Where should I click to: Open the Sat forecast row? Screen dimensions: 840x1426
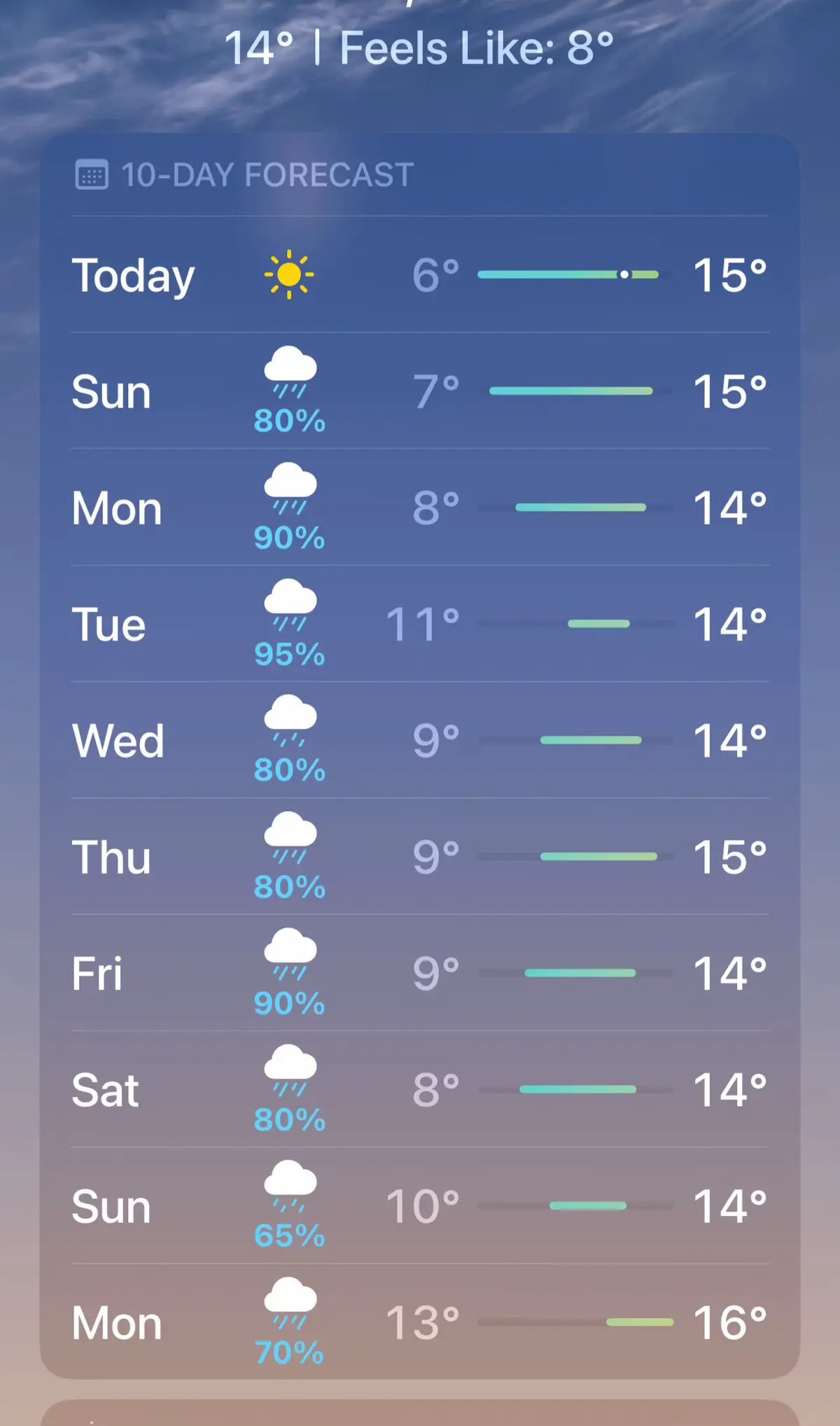[420, 1089]
